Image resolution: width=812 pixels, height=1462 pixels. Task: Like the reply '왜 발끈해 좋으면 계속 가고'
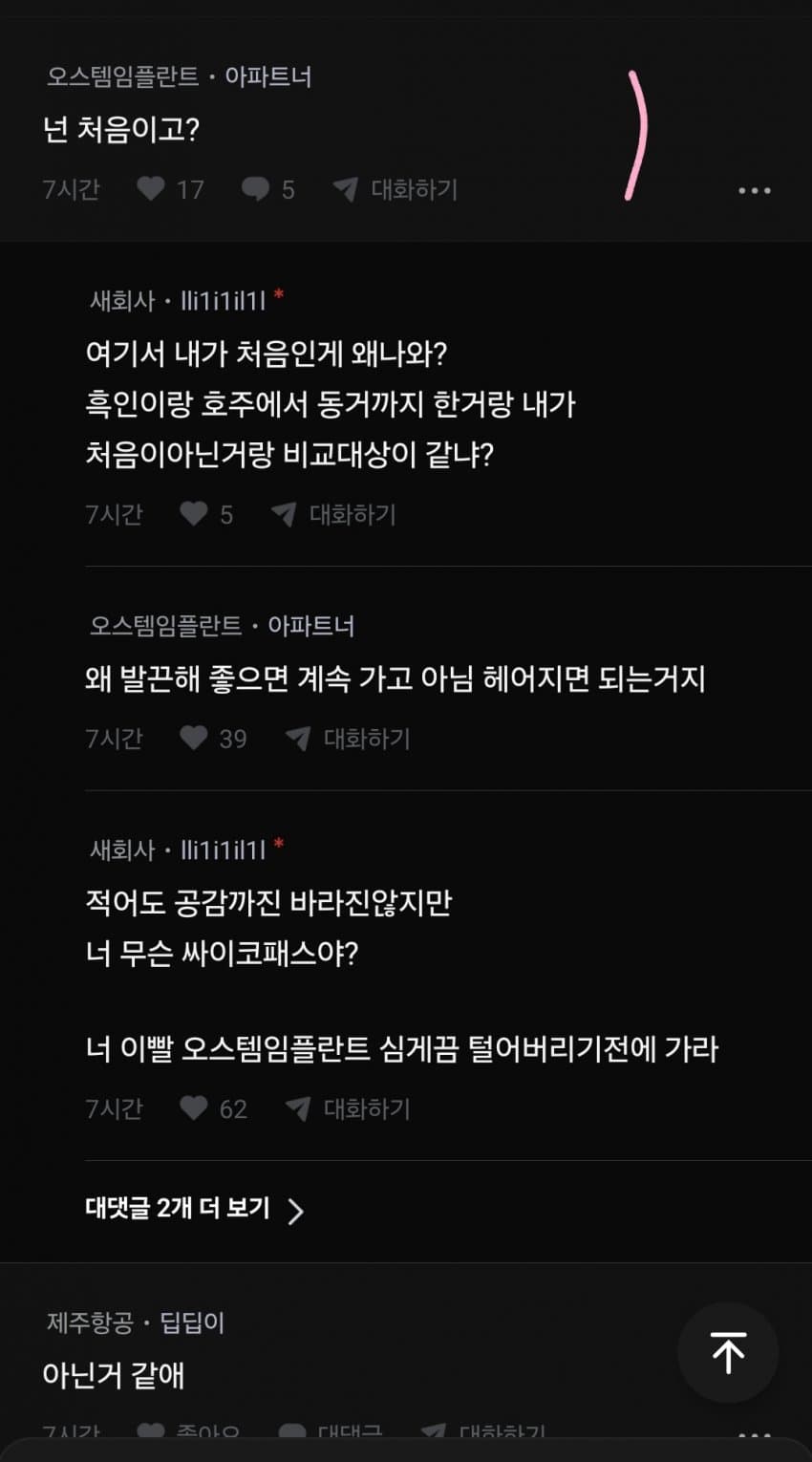(194, 738)
